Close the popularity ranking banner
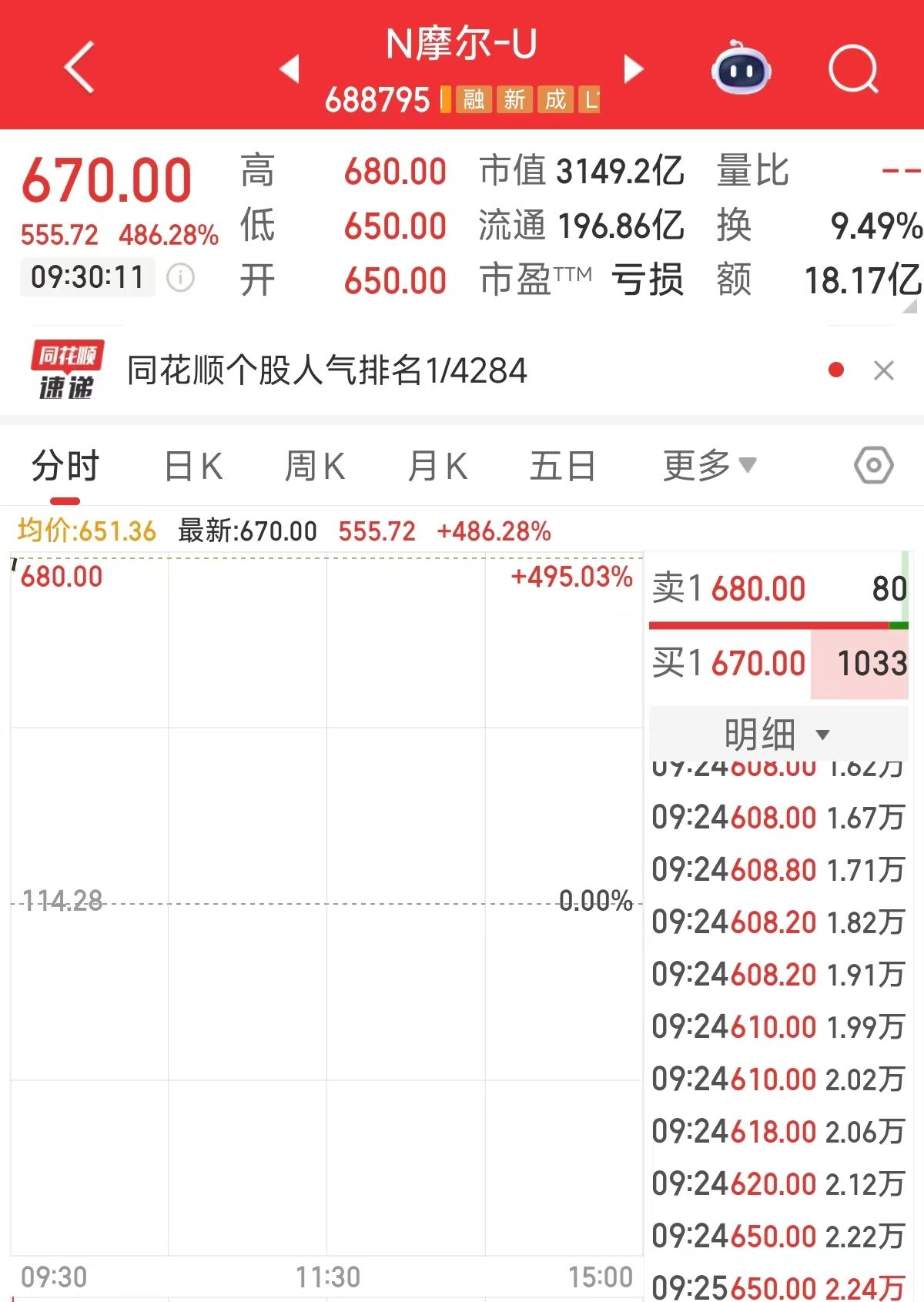This screenshot has width=924, height=1302. coord(884,370)
